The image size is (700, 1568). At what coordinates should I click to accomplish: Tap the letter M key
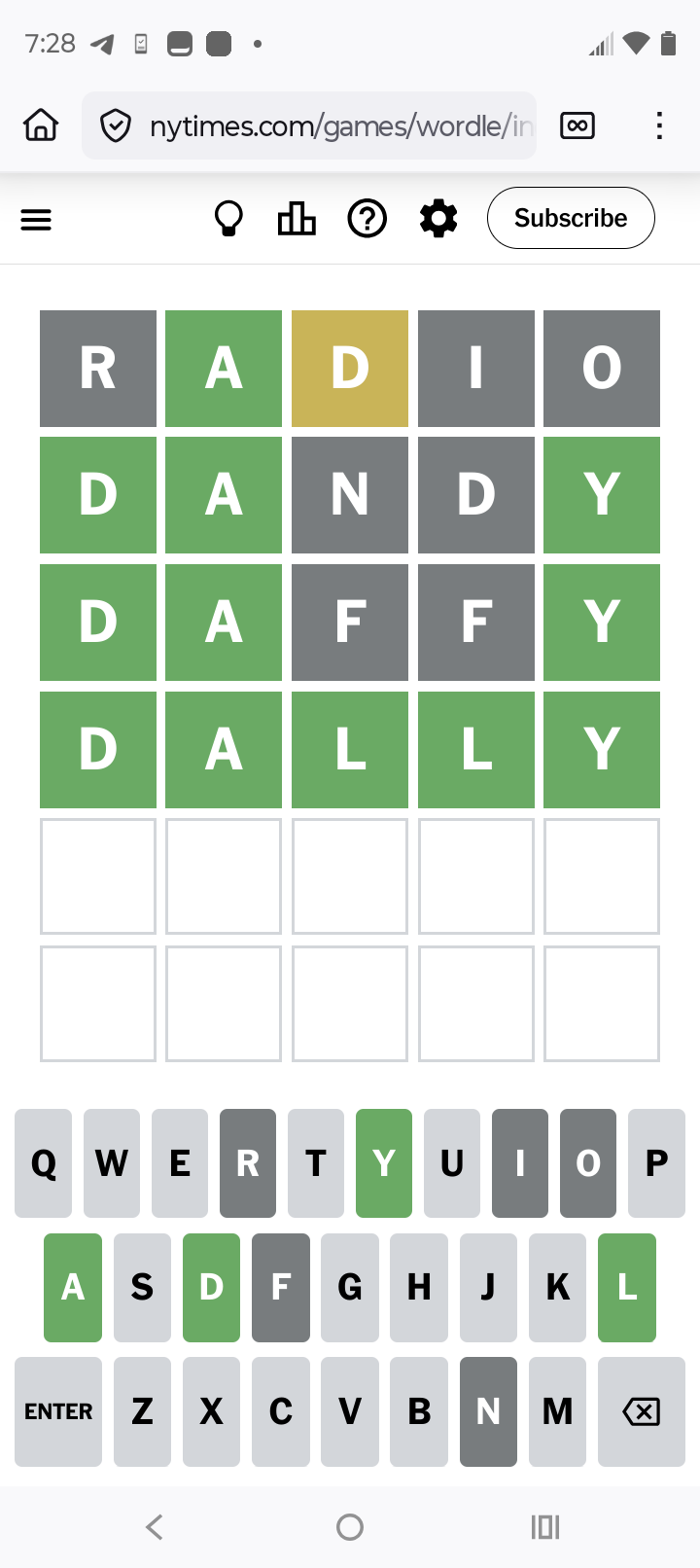pyautogui.click(x=557, y=1411)
